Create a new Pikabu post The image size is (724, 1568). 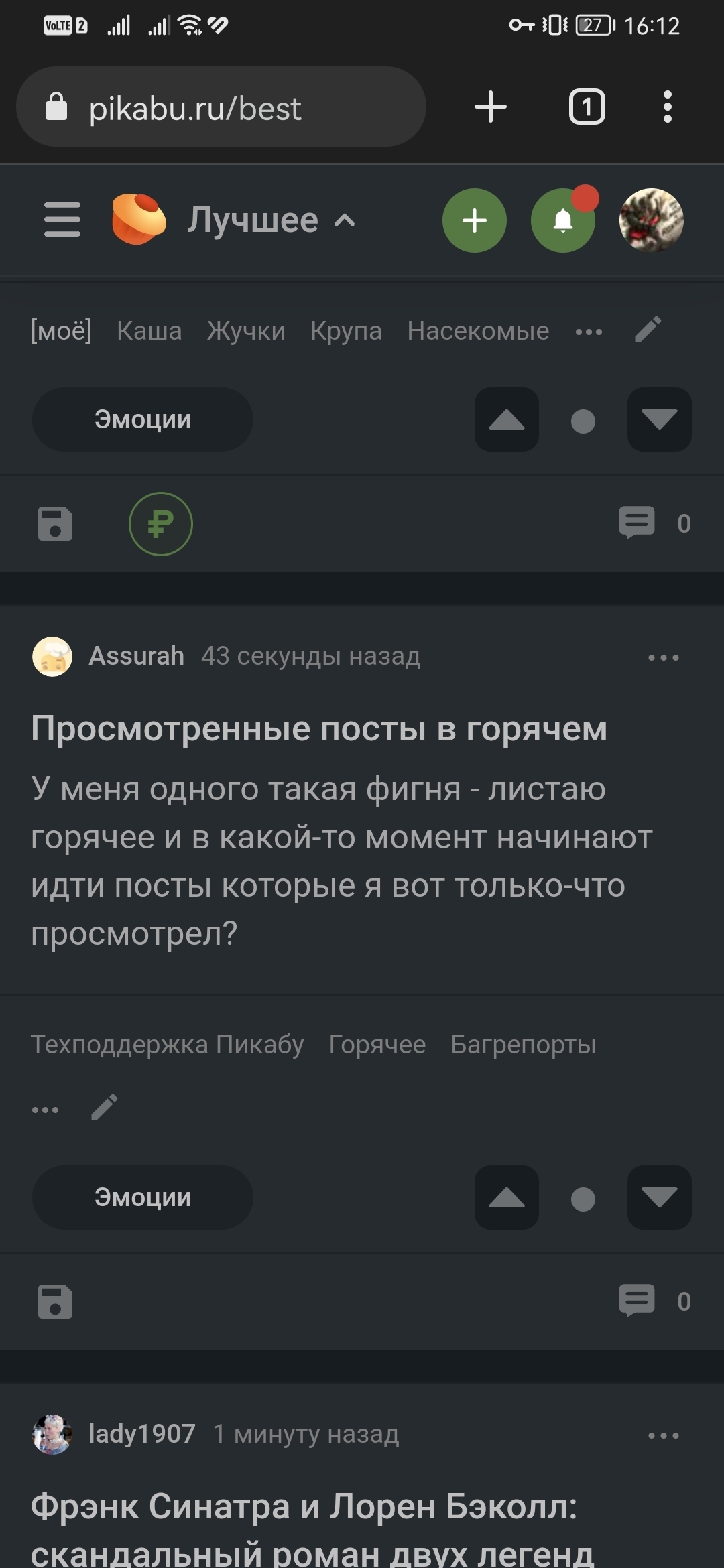(x=474, y=220)
